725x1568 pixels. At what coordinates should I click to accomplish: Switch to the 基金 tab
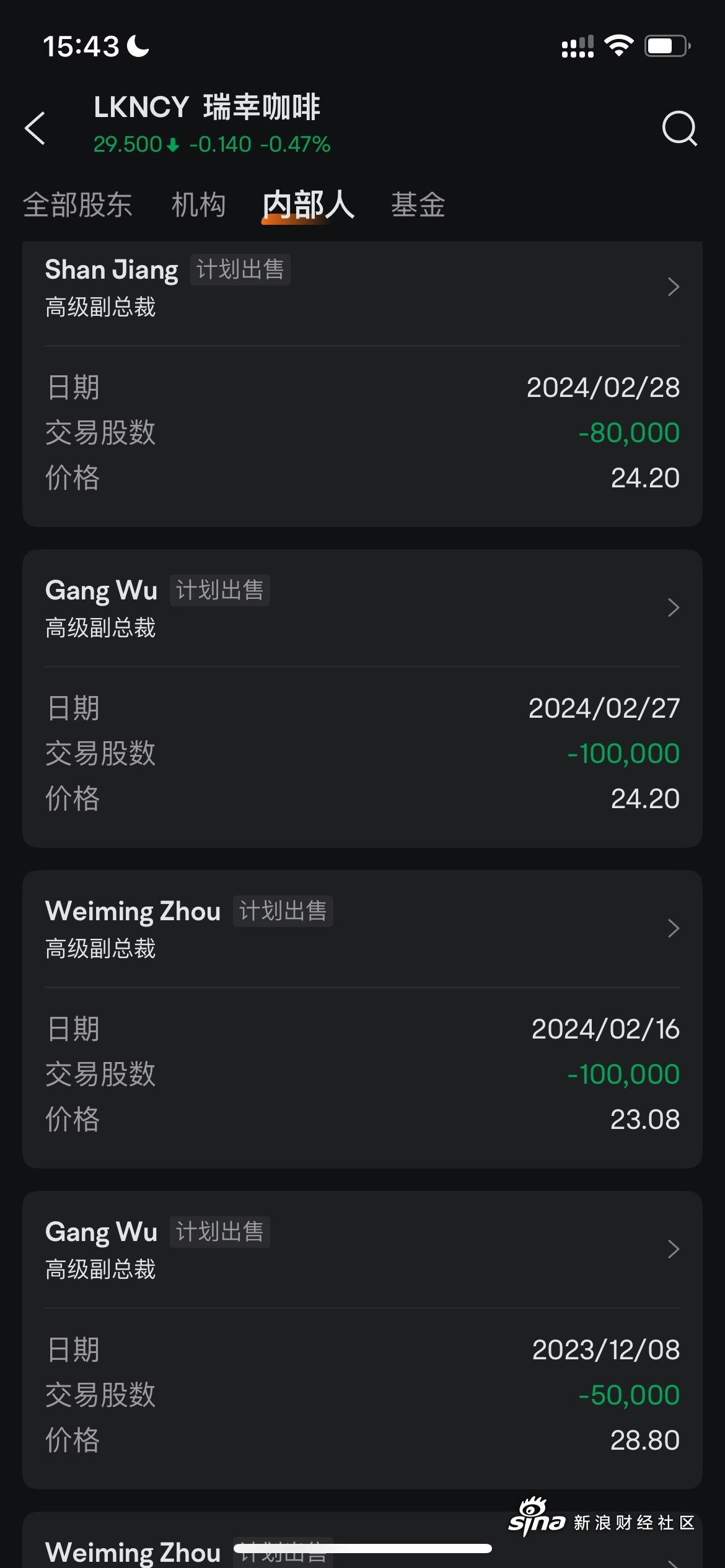pos(418,205)
